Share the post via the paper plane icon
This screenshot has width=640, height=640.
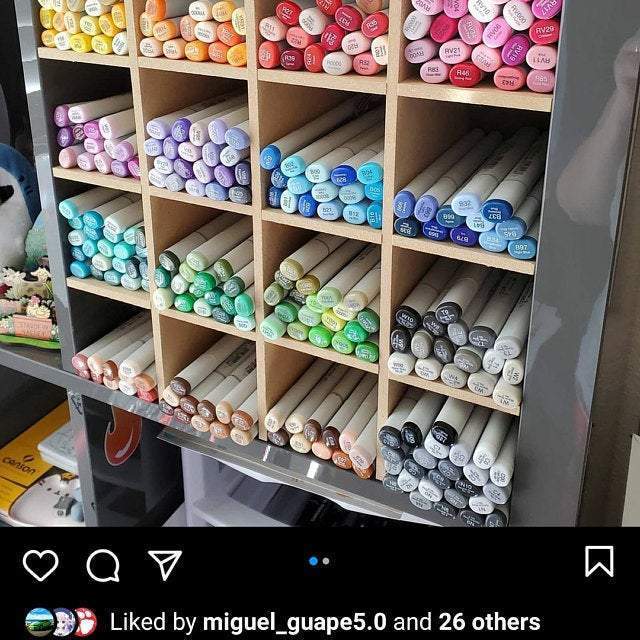[x=165, y=564]
